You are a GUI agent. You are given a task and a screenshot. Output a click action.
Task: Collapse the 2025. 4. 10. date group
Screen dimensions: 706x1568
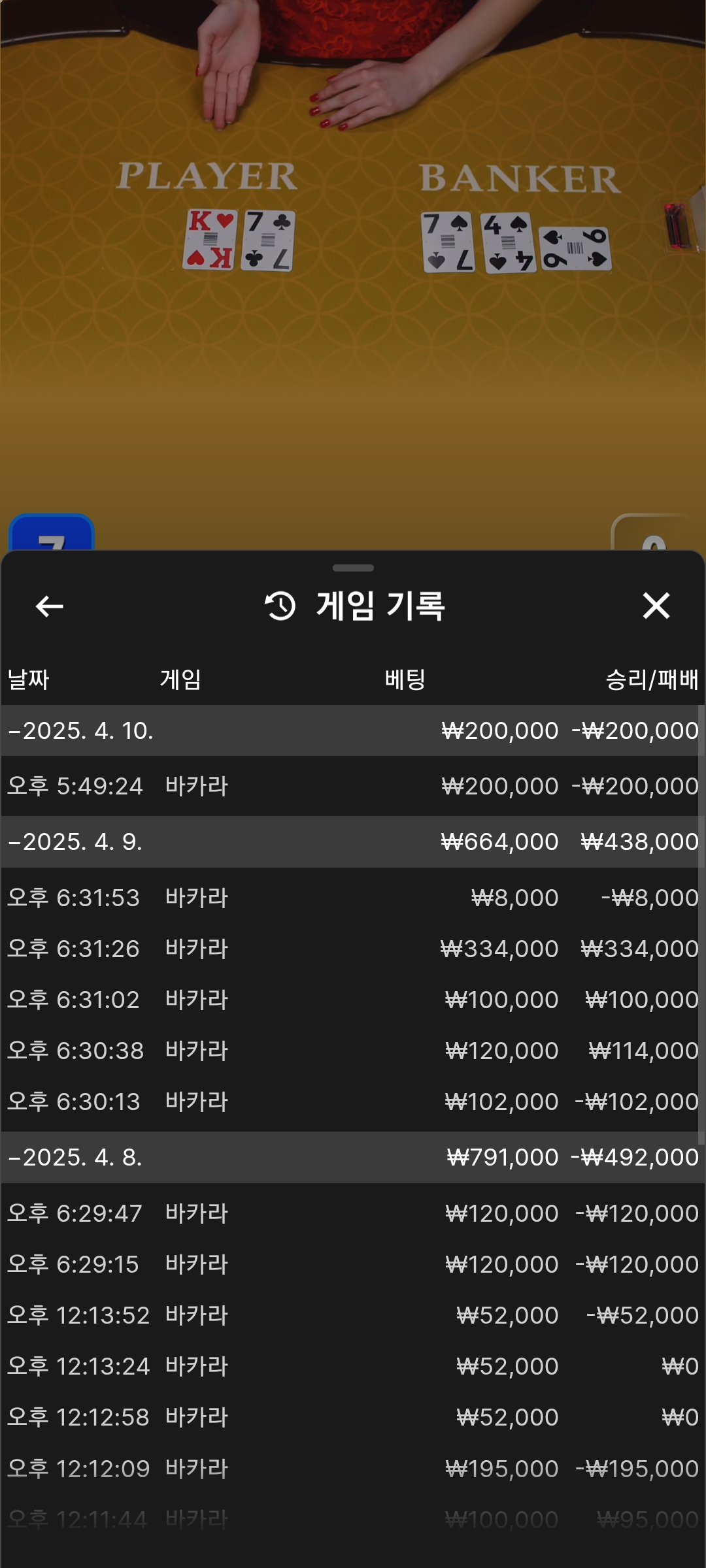click(x=80, y=730)
